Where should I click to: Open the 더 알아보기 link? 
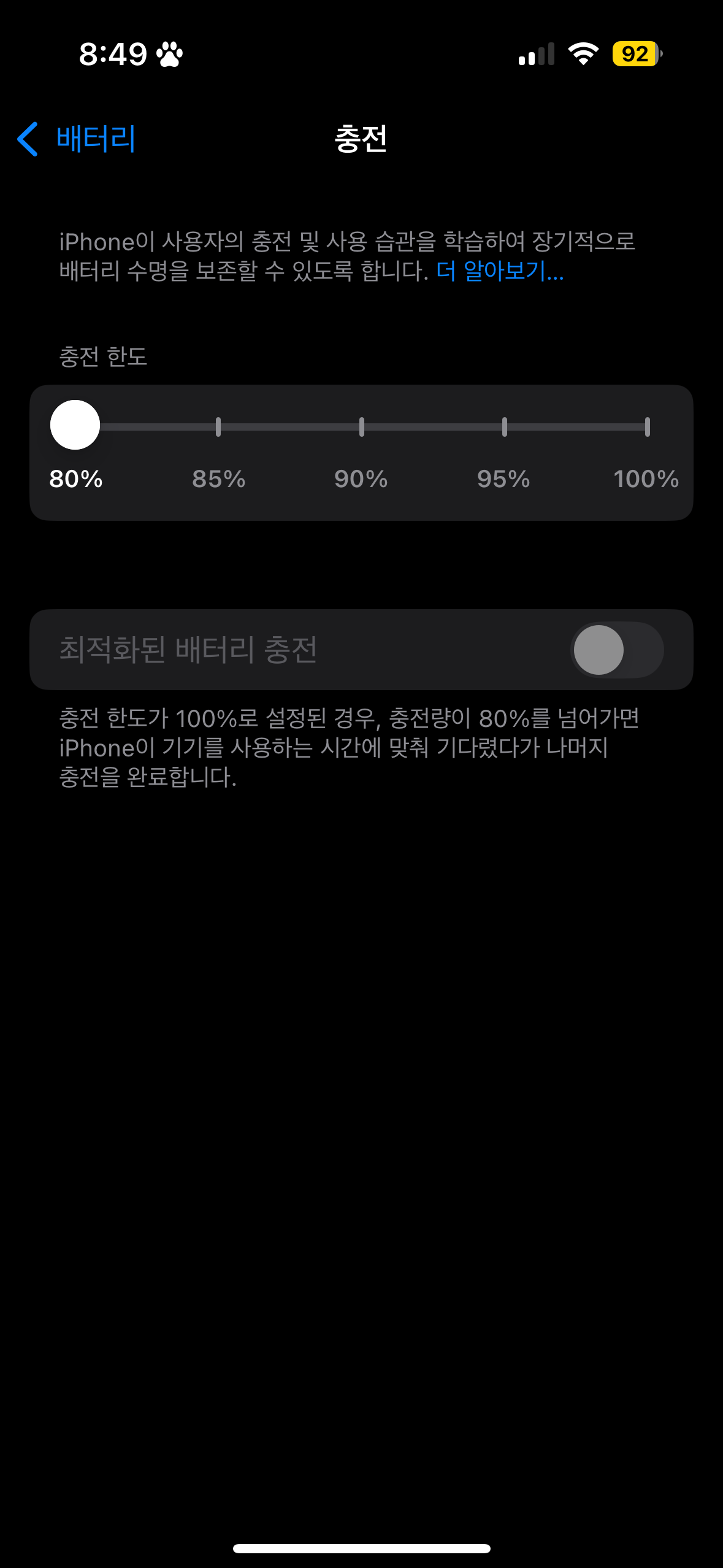coord(499,271)
